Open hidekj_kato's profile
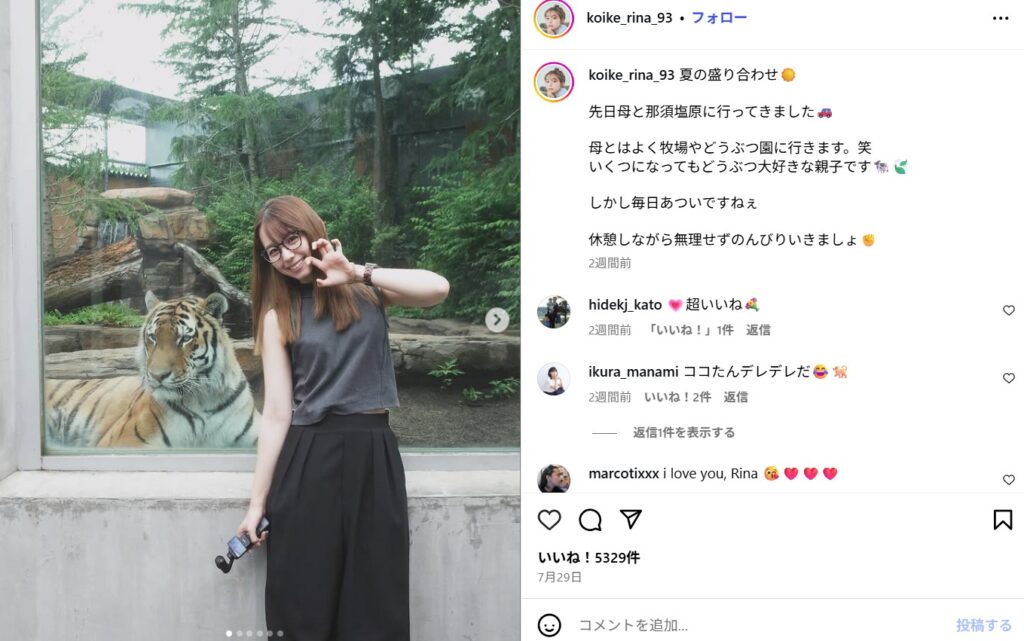This screenshot has width=1024, height=641. click(625, 304)
